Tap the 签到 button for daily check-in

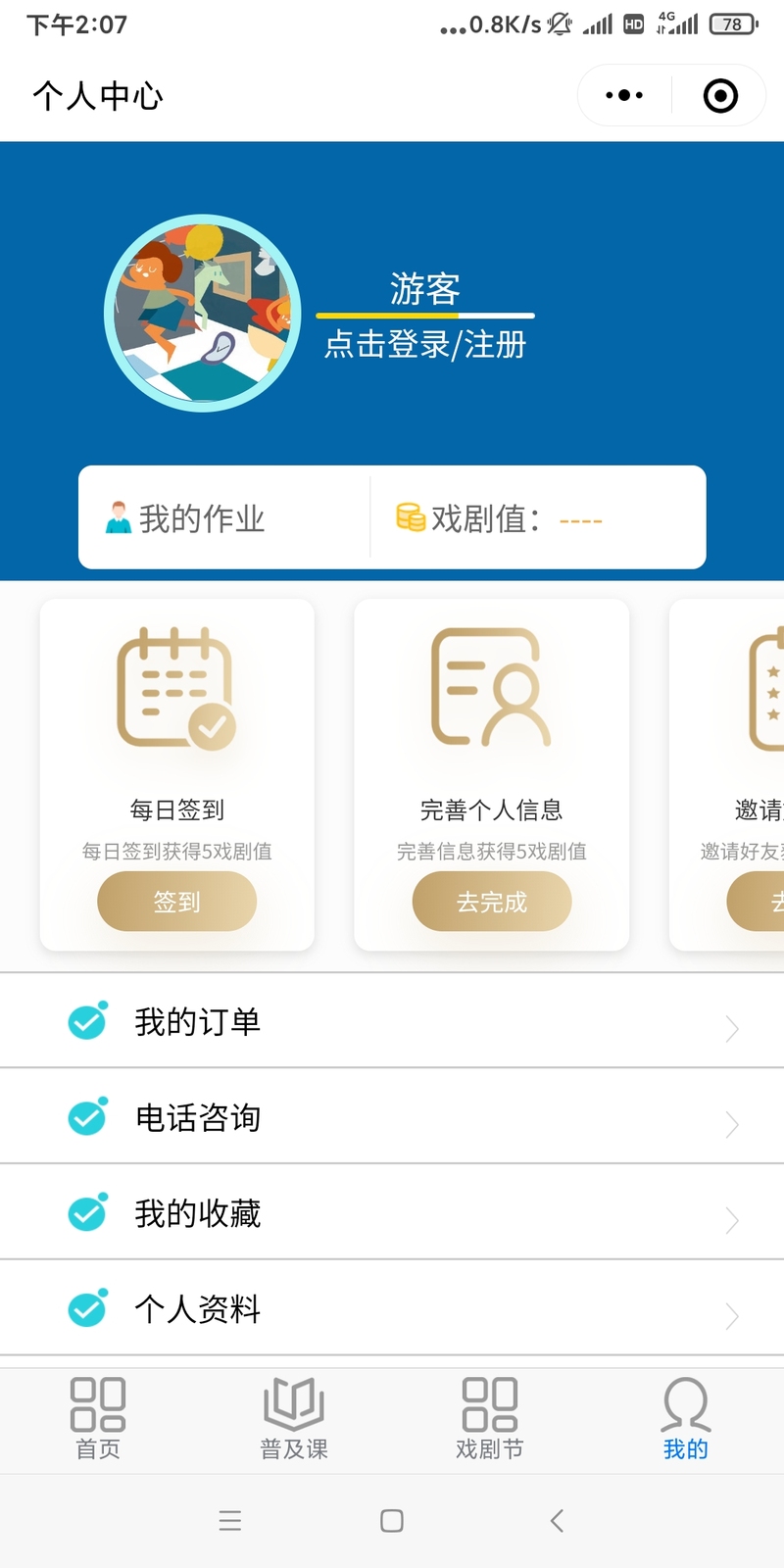176,902
